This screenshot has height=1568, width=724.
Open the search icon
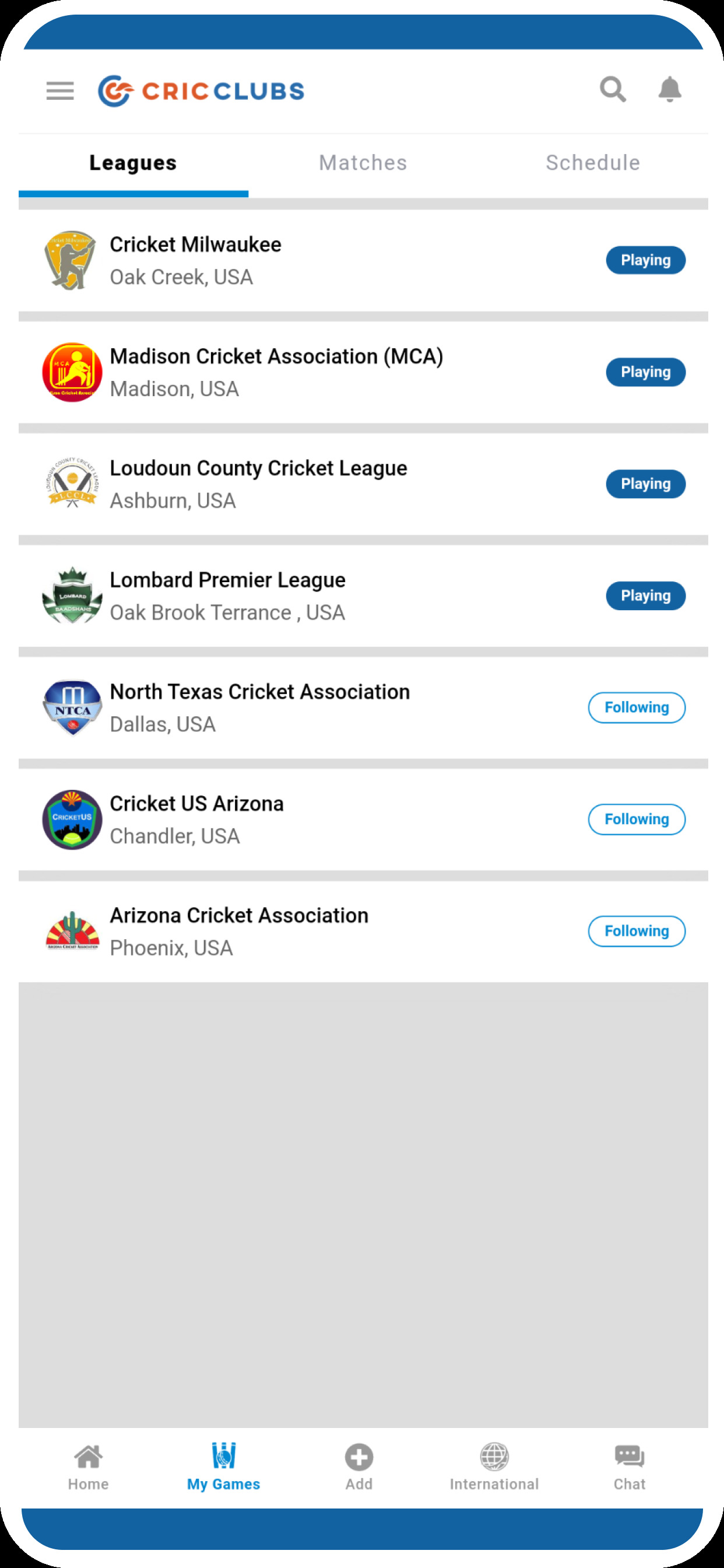612,90
